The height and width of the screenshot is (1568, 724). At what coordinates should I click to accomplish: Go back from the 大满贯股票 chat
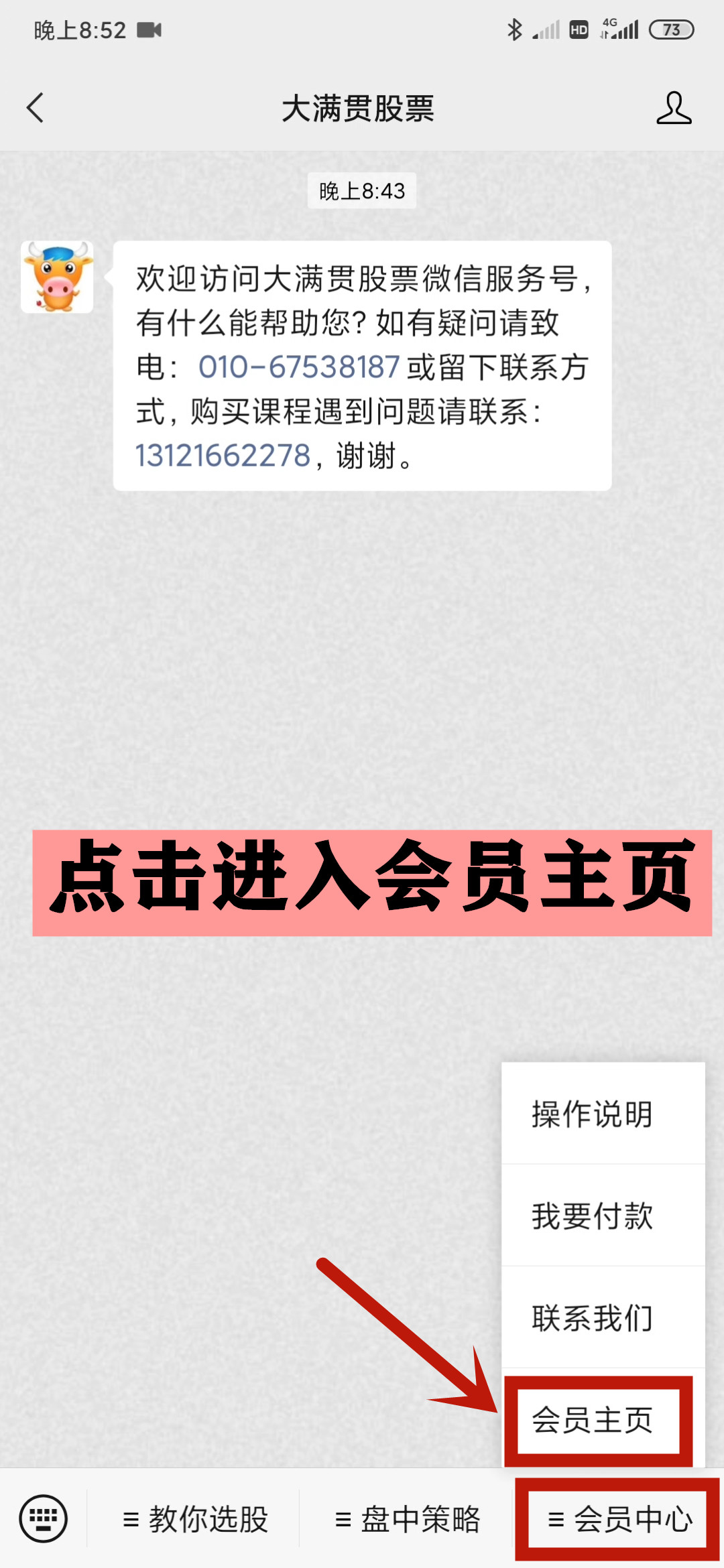pos(35,108)
